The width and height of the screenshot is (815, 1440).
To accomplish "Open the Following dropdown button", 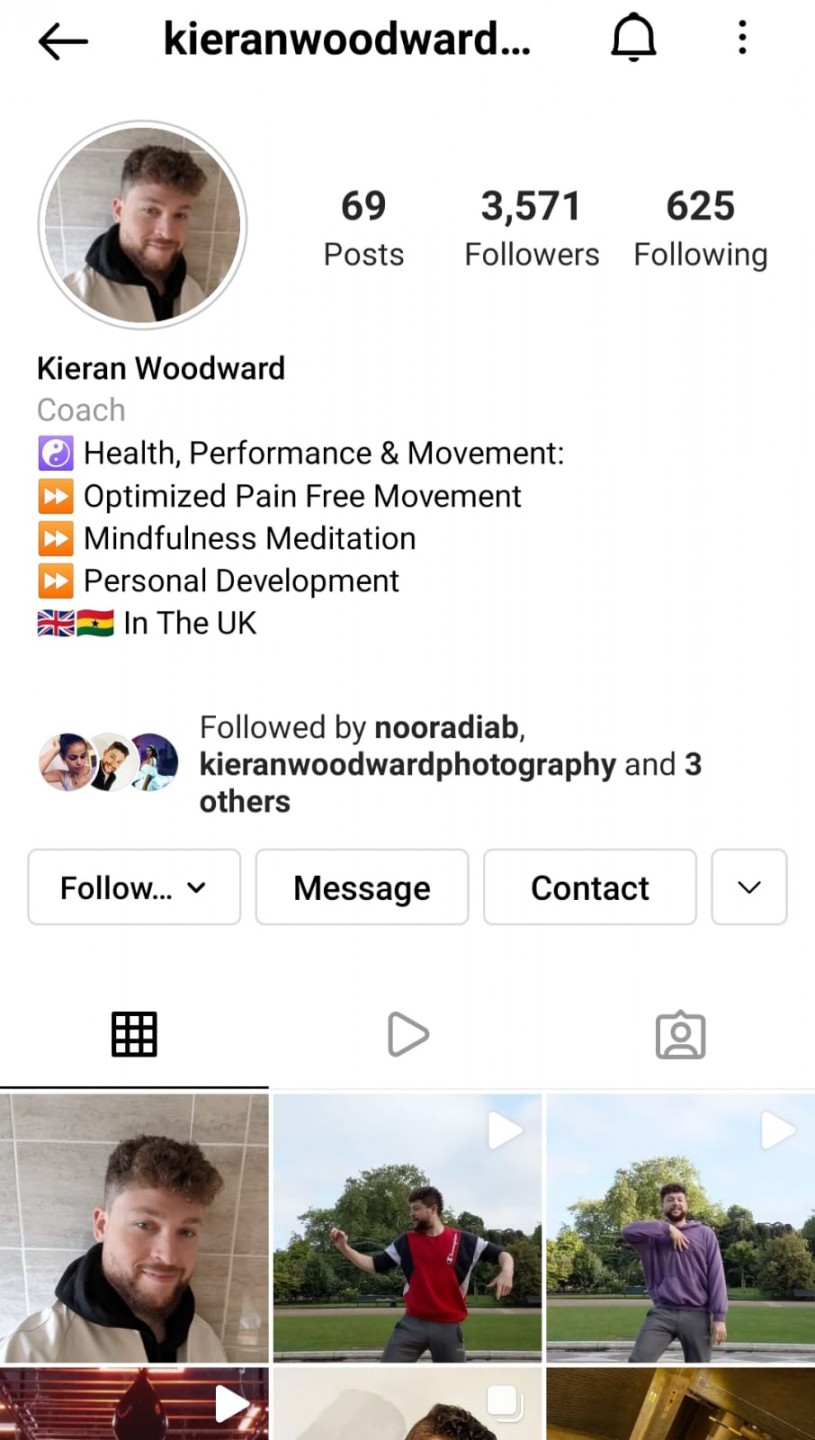I will (134, 887).
